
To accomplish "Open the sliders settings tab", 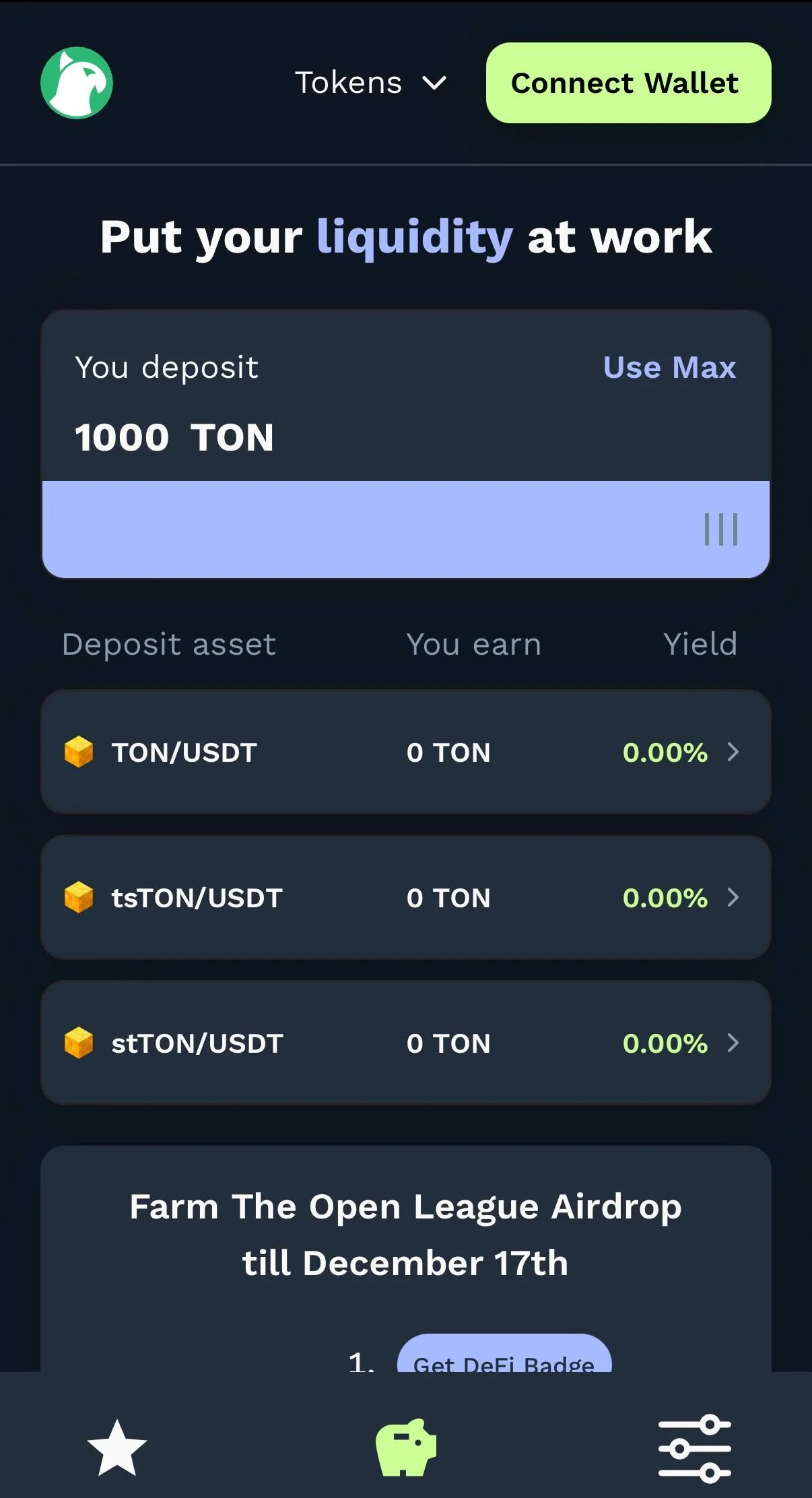I will [695, 1448].
